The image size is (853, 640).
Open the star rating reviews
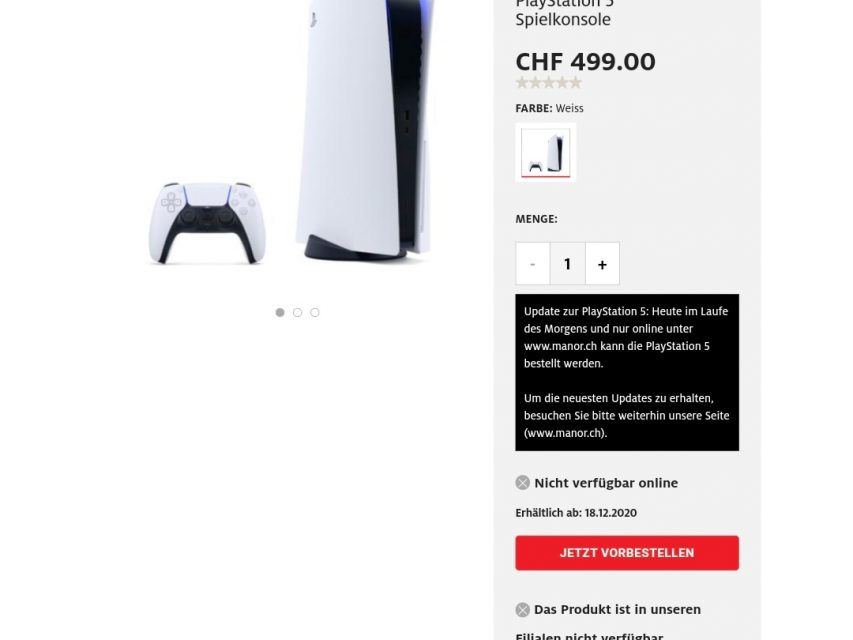coord(548,83)
